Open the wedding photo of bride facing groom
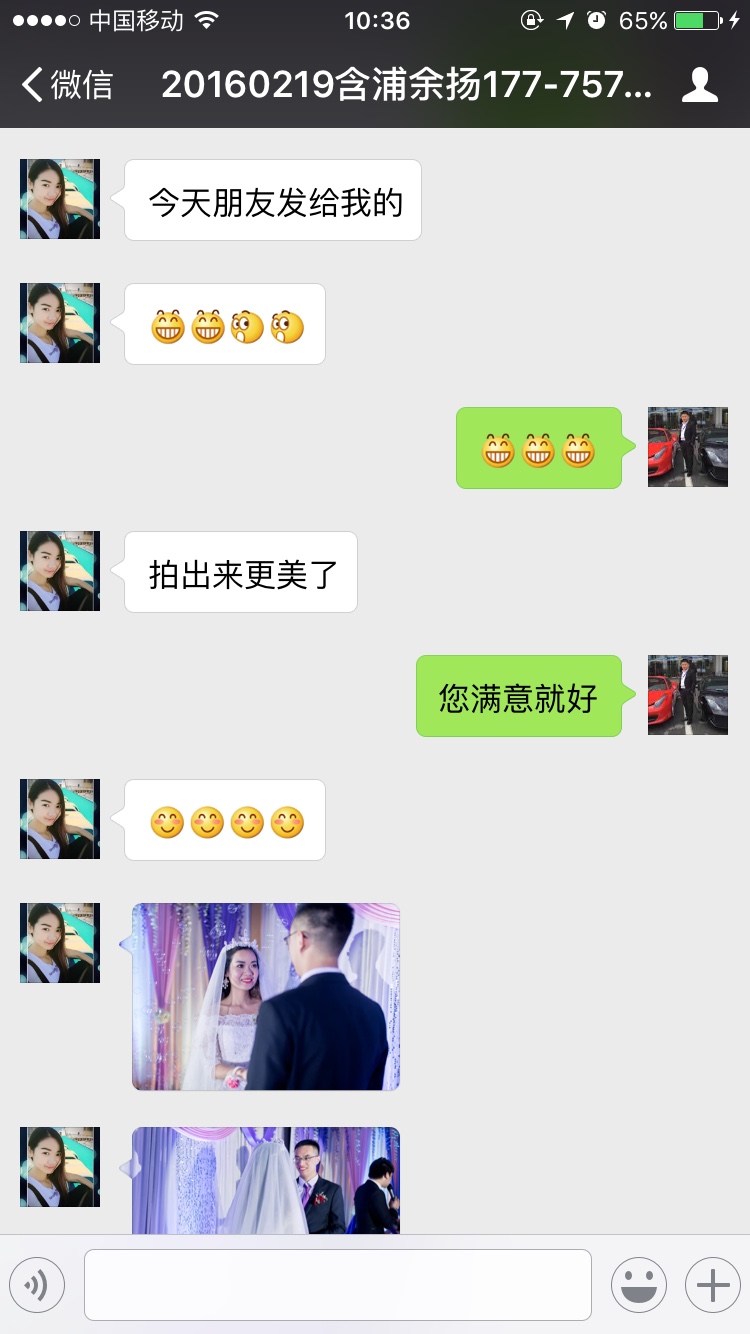Screen dimensions: 750x1334 [x=266, y=996]
